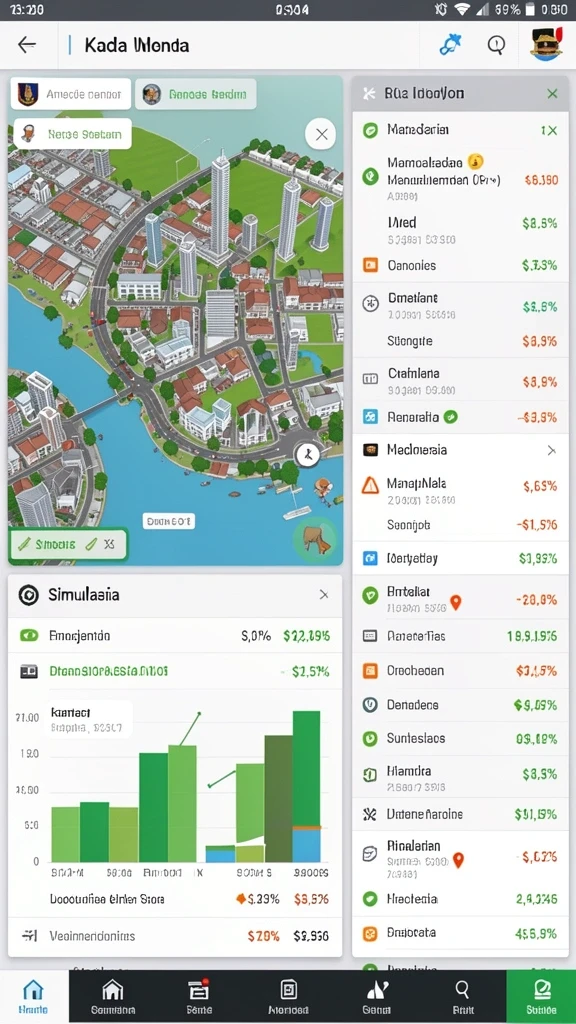Switch to the first Home tab in the bottom bar
Viewport: 576px width, 1024px height.
(33, 997)
